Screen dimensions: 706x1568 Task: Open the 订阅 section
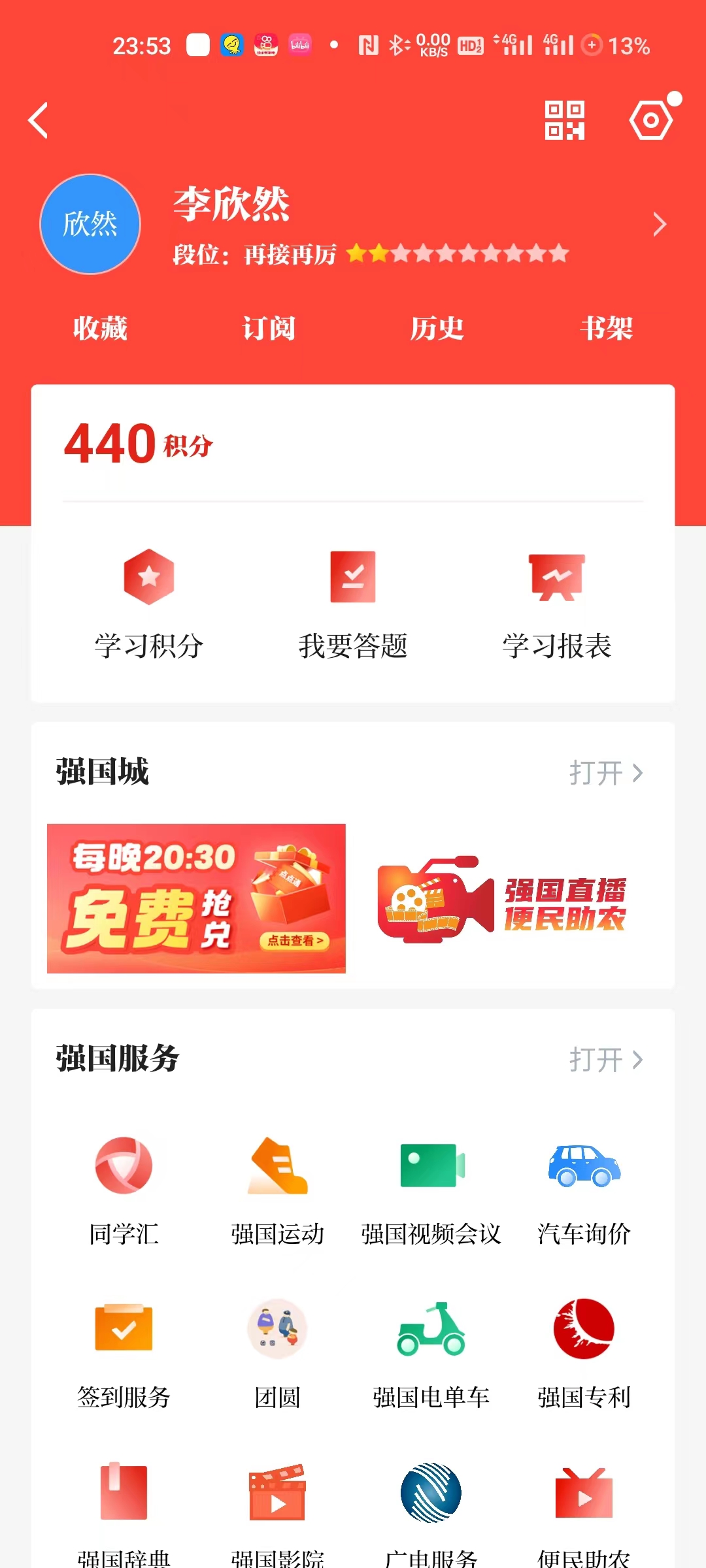point(269,328)
